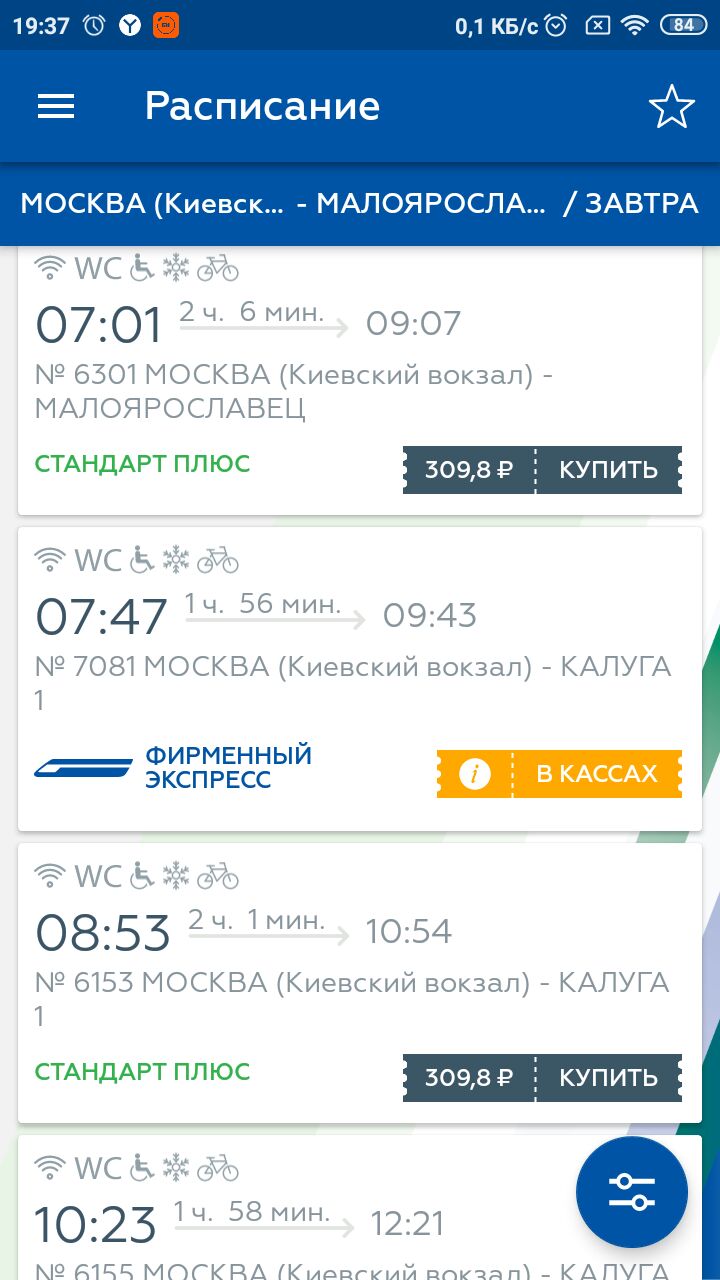Open the floating filter settings button

click(x=632, y=1192)
